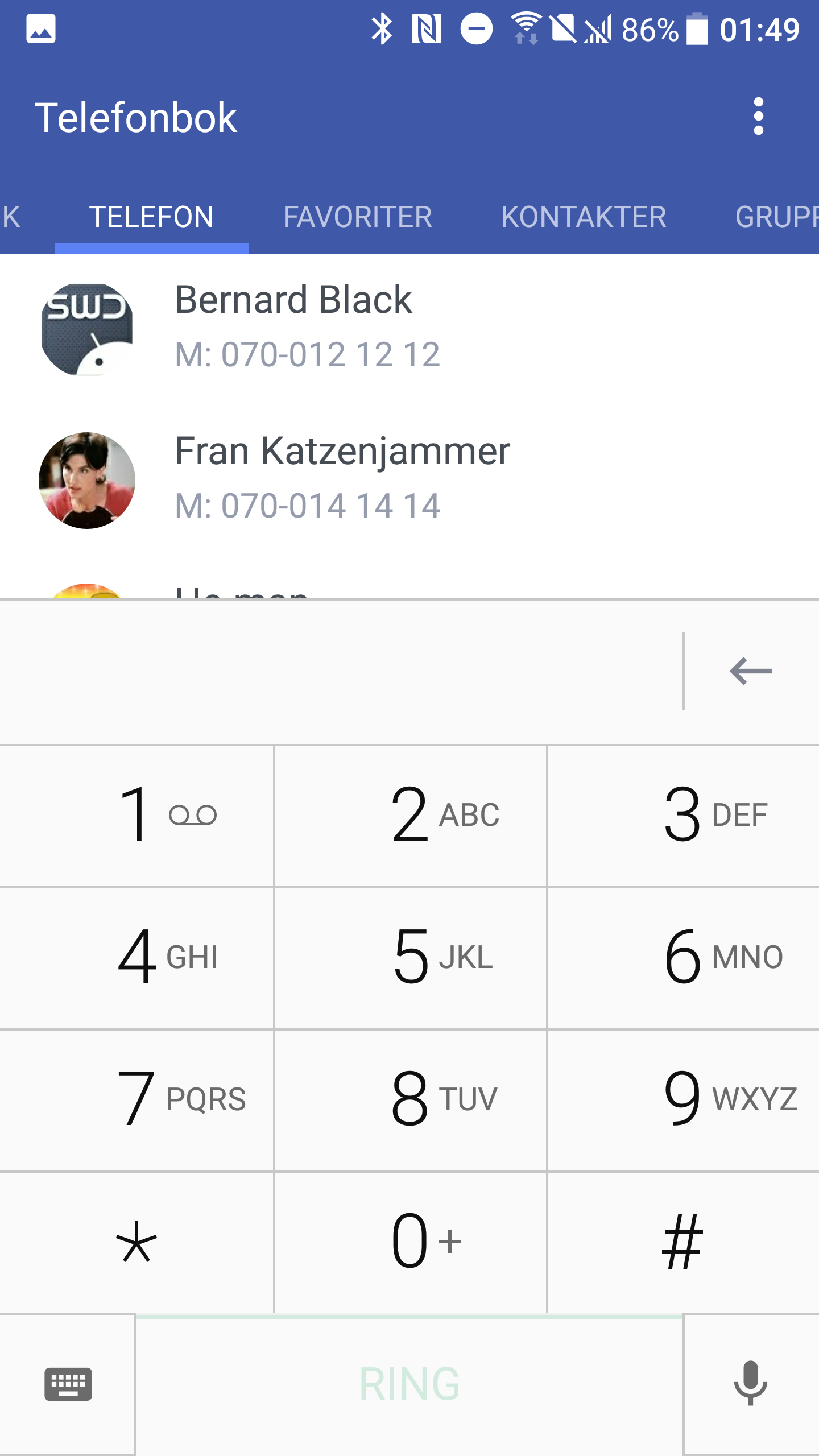The image size is (819, 1456).
Task: Dial the digit 1 voicemail key
Action: (x=136, y=815)
